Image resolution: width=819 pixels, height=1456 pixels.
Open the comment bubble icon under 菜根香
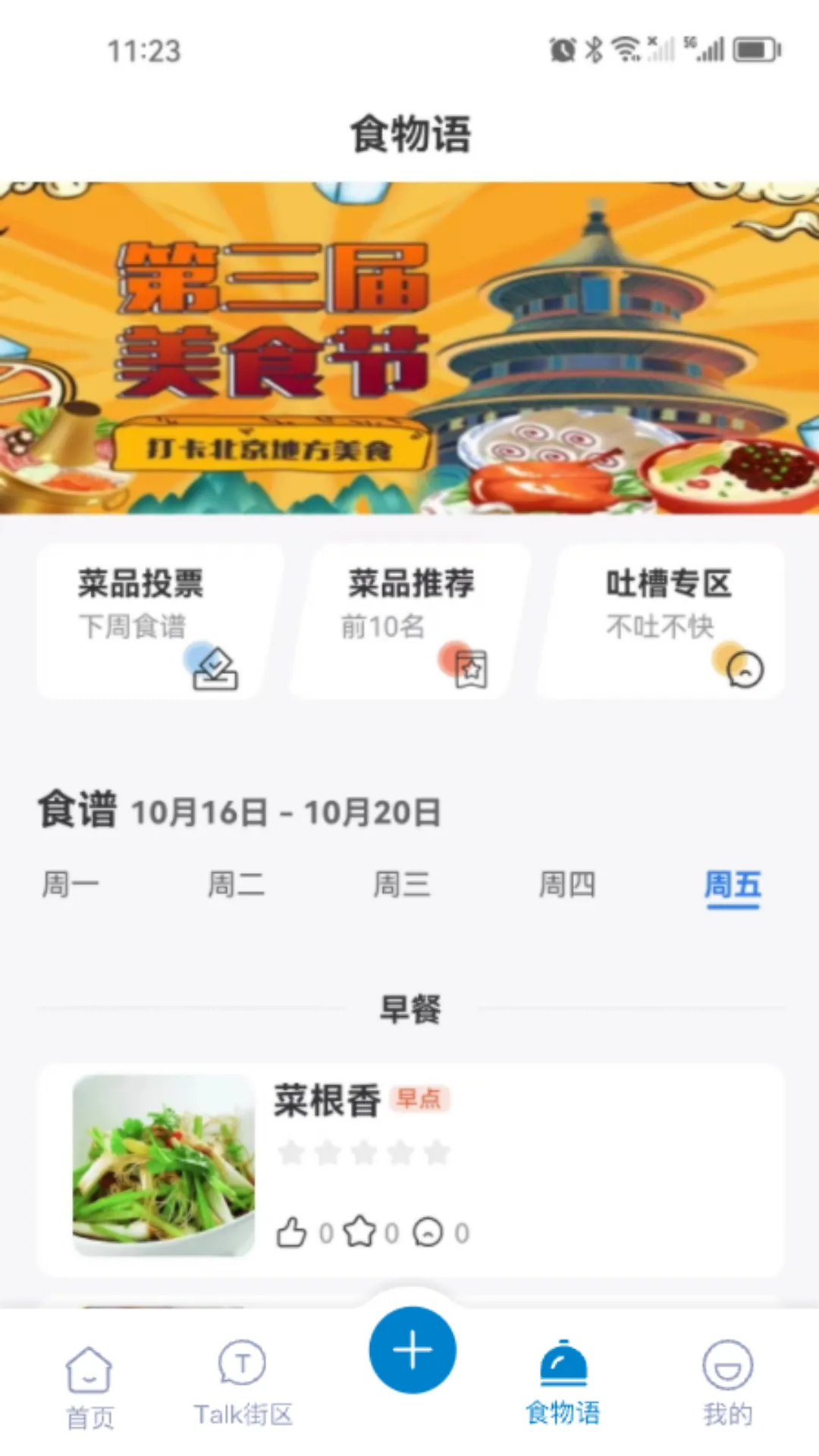tap(429, 1231)
